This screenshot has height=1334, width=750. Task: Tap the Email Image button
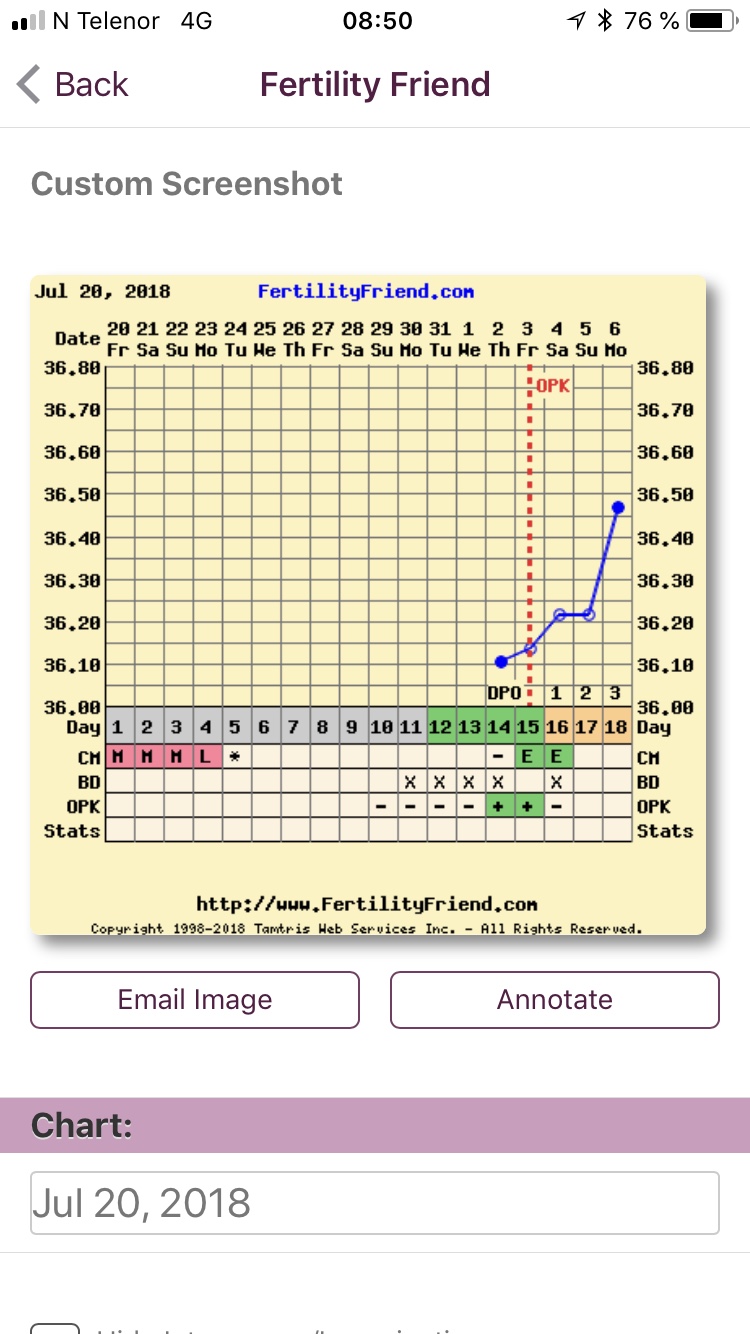tap(195, 1000)
